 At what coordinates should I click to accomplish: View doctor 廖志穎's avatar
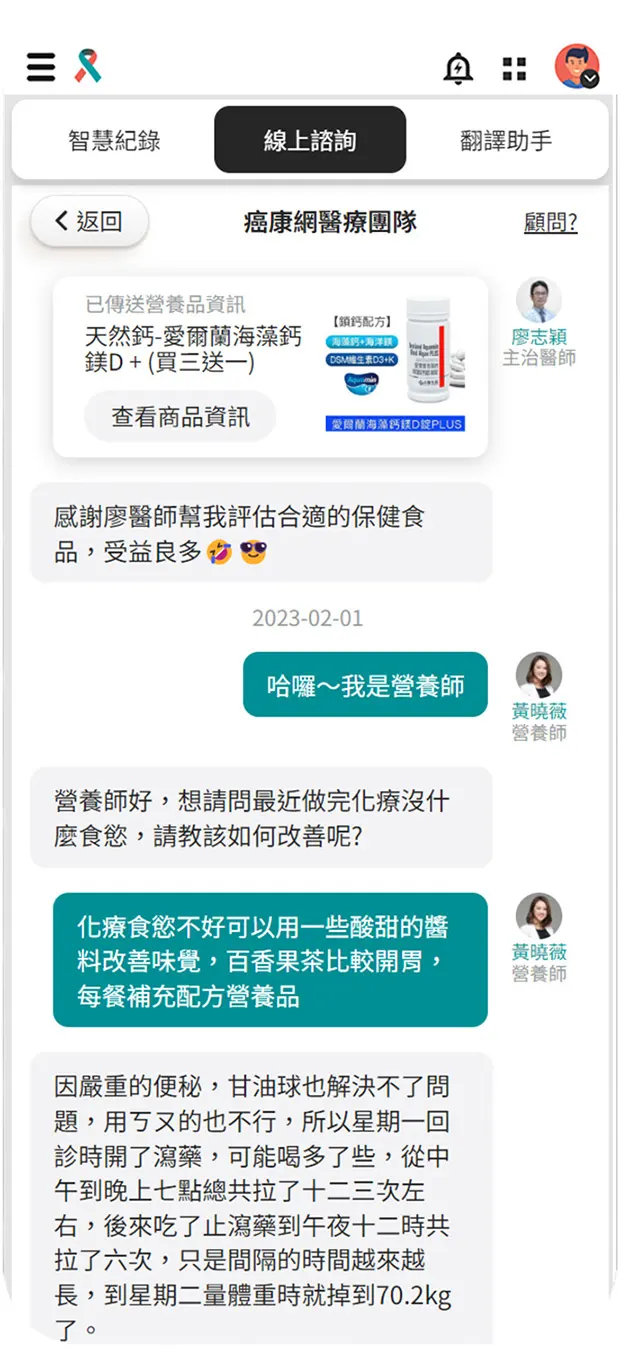(538, 300)
